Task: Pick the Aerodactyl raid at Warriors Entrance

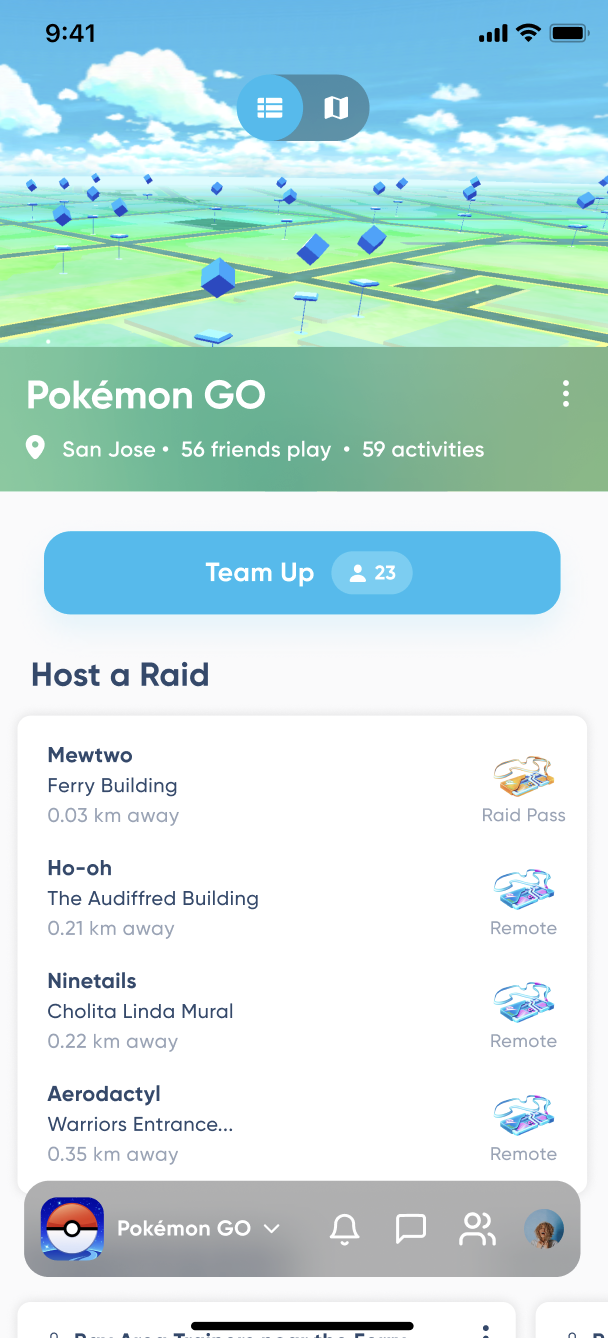Action: click(302, 1124)
